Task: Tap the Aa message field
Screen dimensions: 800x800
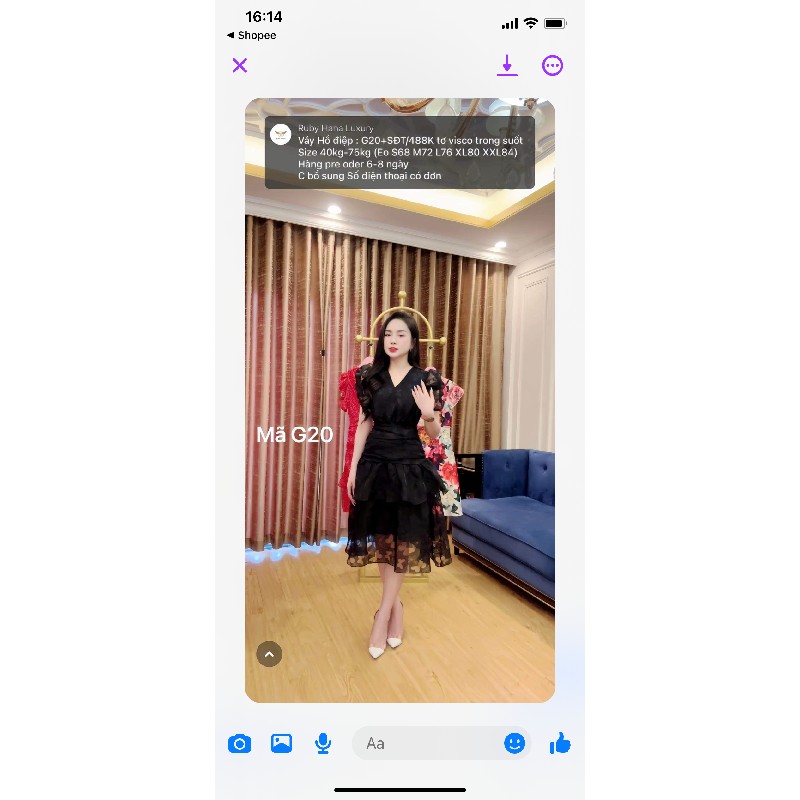Action: pyautogui.click(x=425, y=743)
